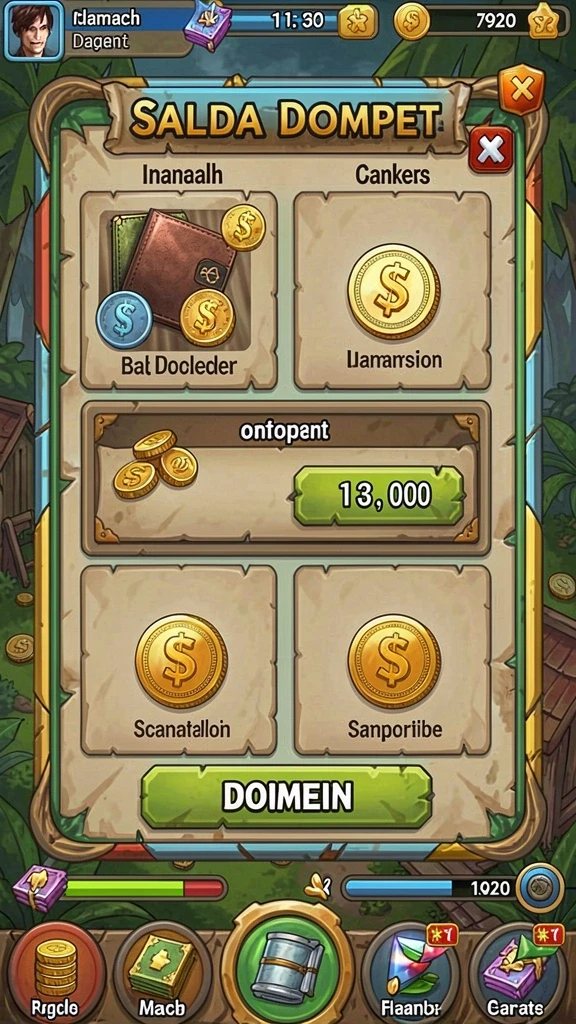Close the dialog with the red X
The width and height of the screenshot is (576, 1024).
pyautogui.click(x=490, y=150)
